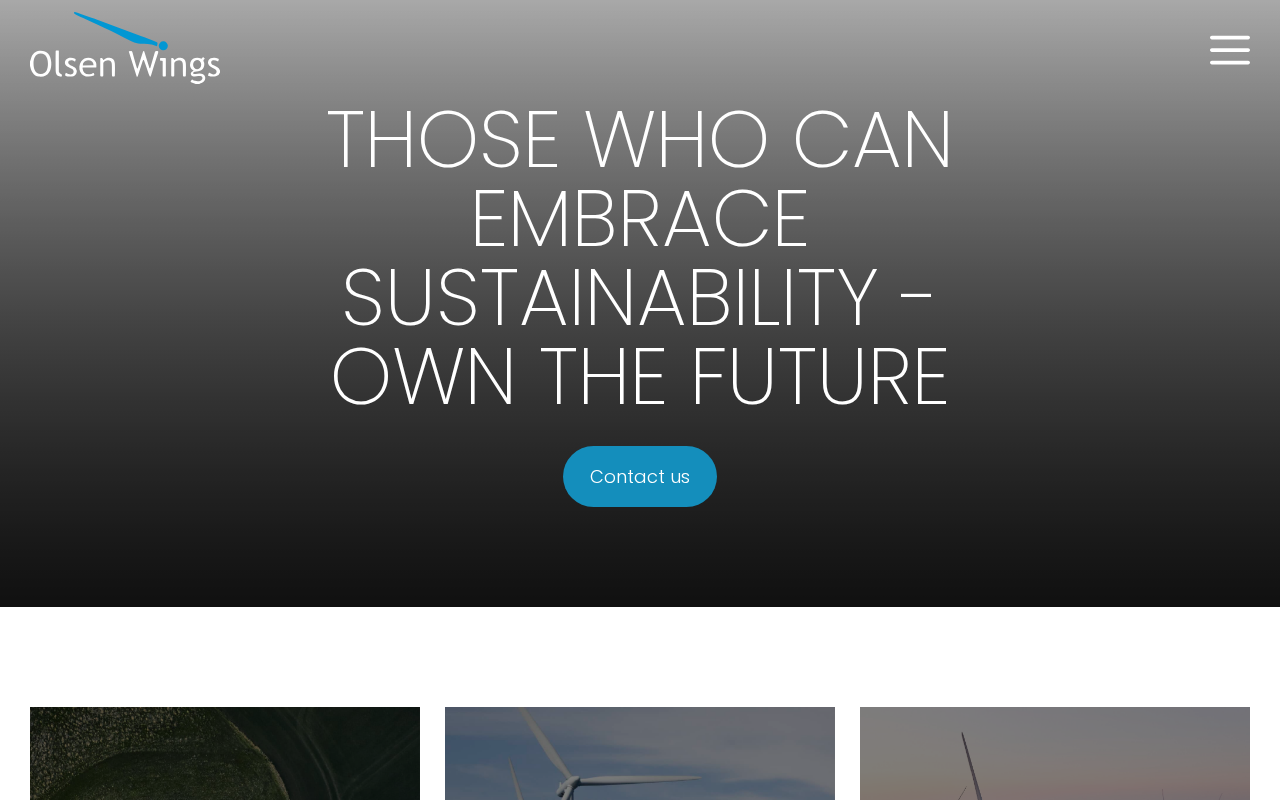The width and height of the screenshot is (1280, 800).
Task: Open the dark aerial landscape card
Action: [x=225, y=753]
